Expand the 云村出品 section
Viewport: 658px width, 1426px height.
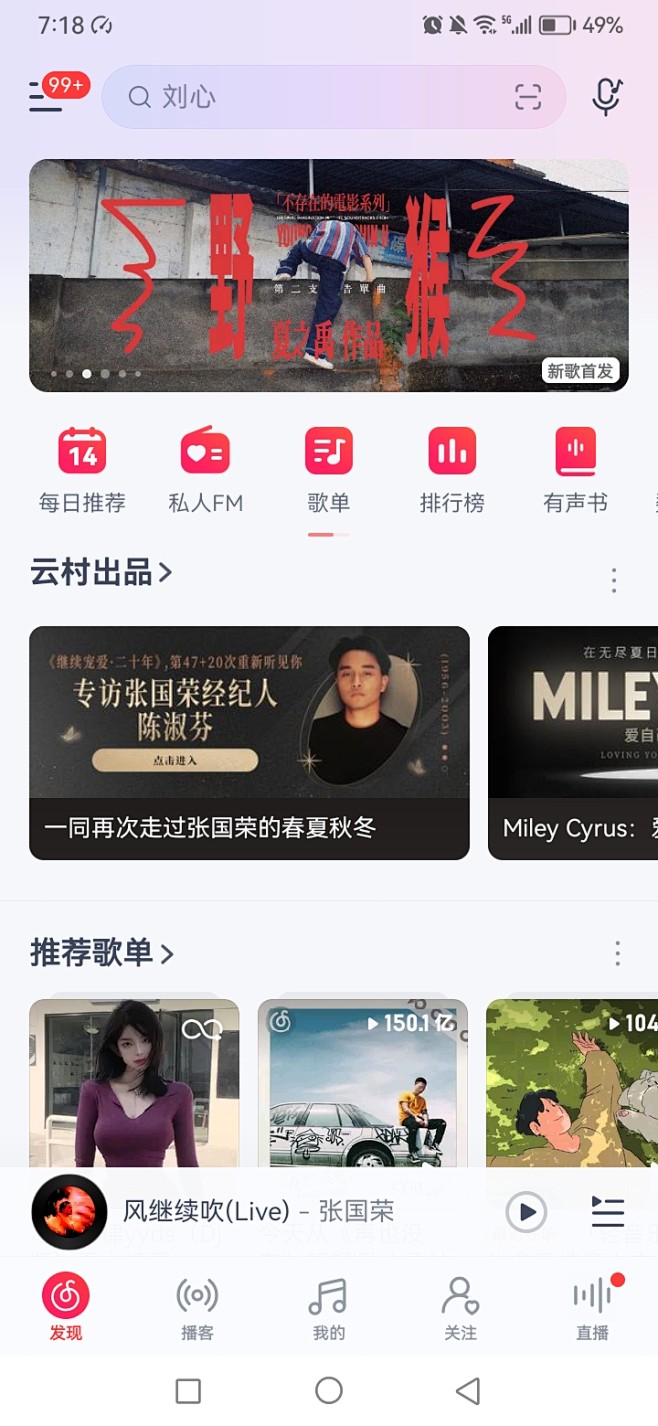click(x=101, y=572)
